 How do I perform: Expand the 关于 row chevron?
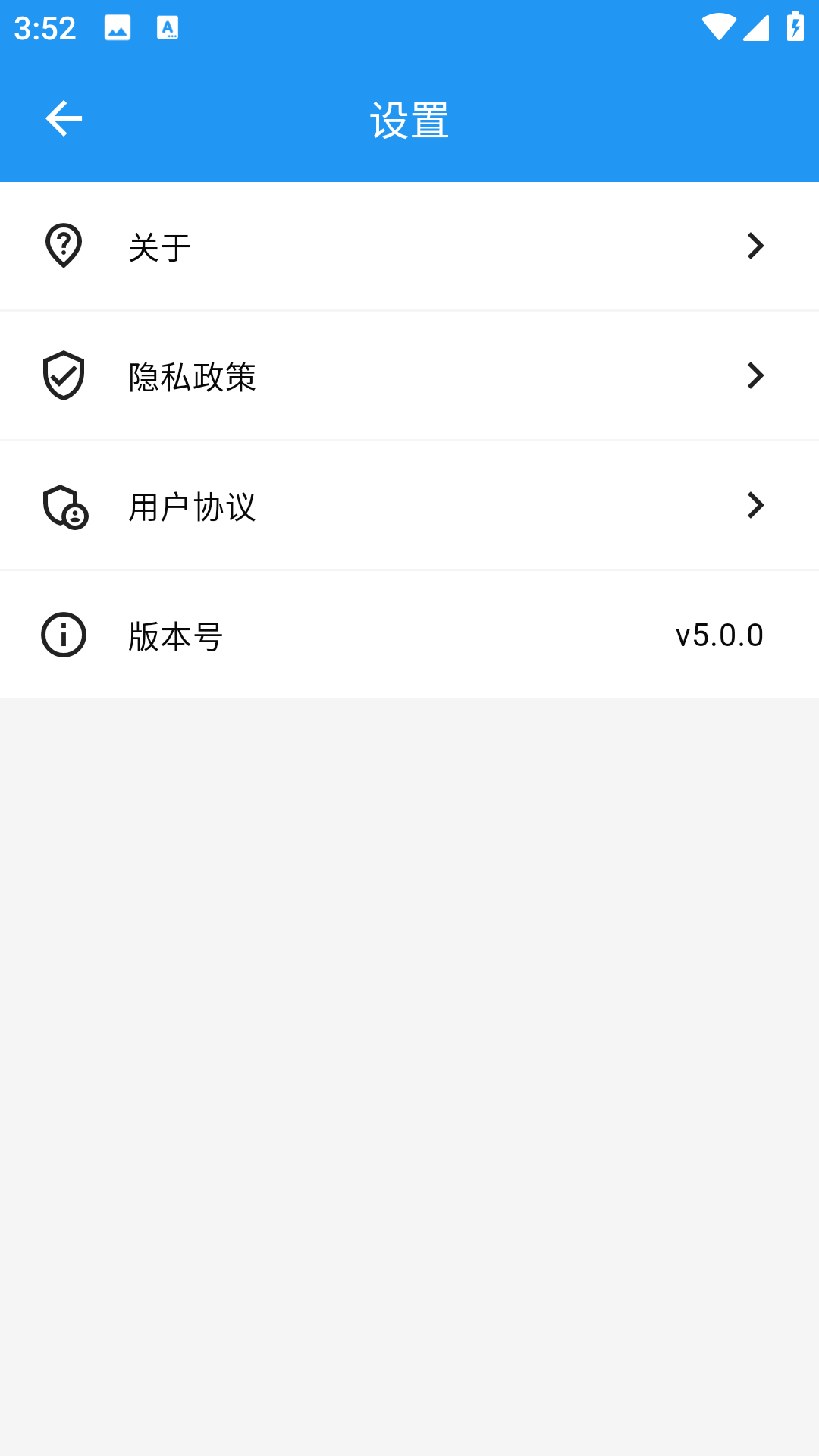coord(755,245)
